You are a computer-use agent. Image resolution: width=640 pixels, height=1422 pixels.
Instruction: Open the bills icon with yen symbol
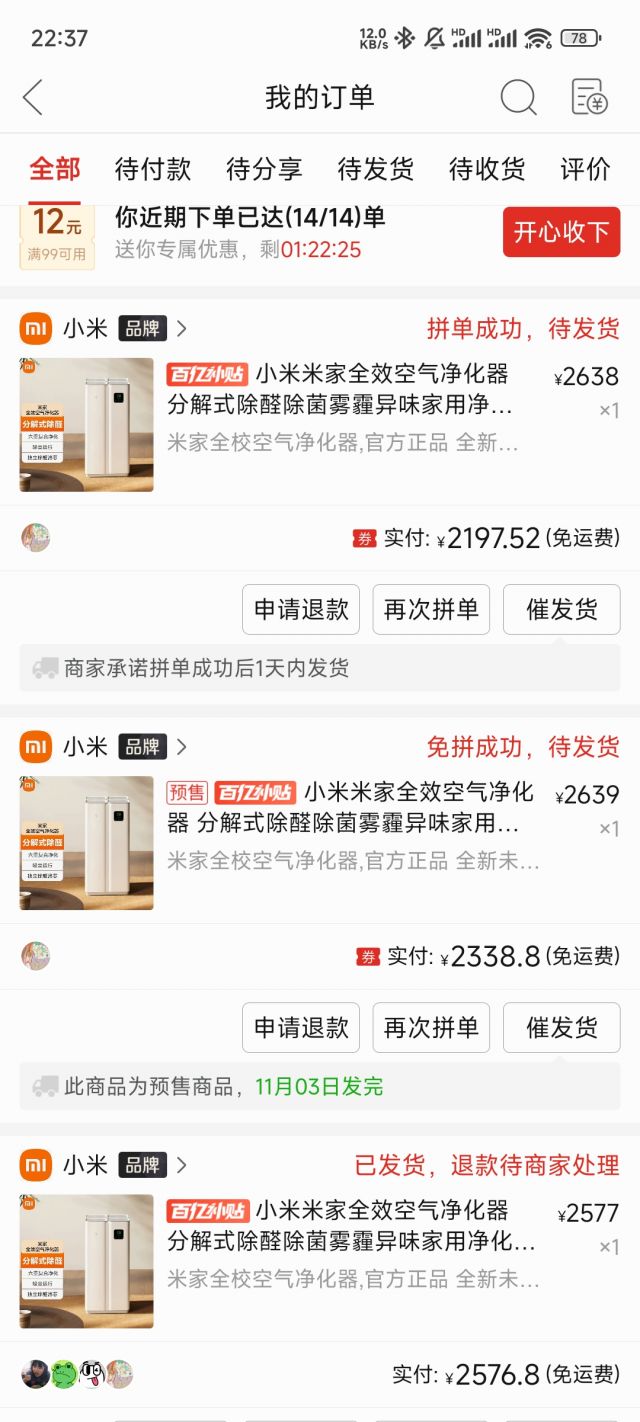(x=589, y=98)
